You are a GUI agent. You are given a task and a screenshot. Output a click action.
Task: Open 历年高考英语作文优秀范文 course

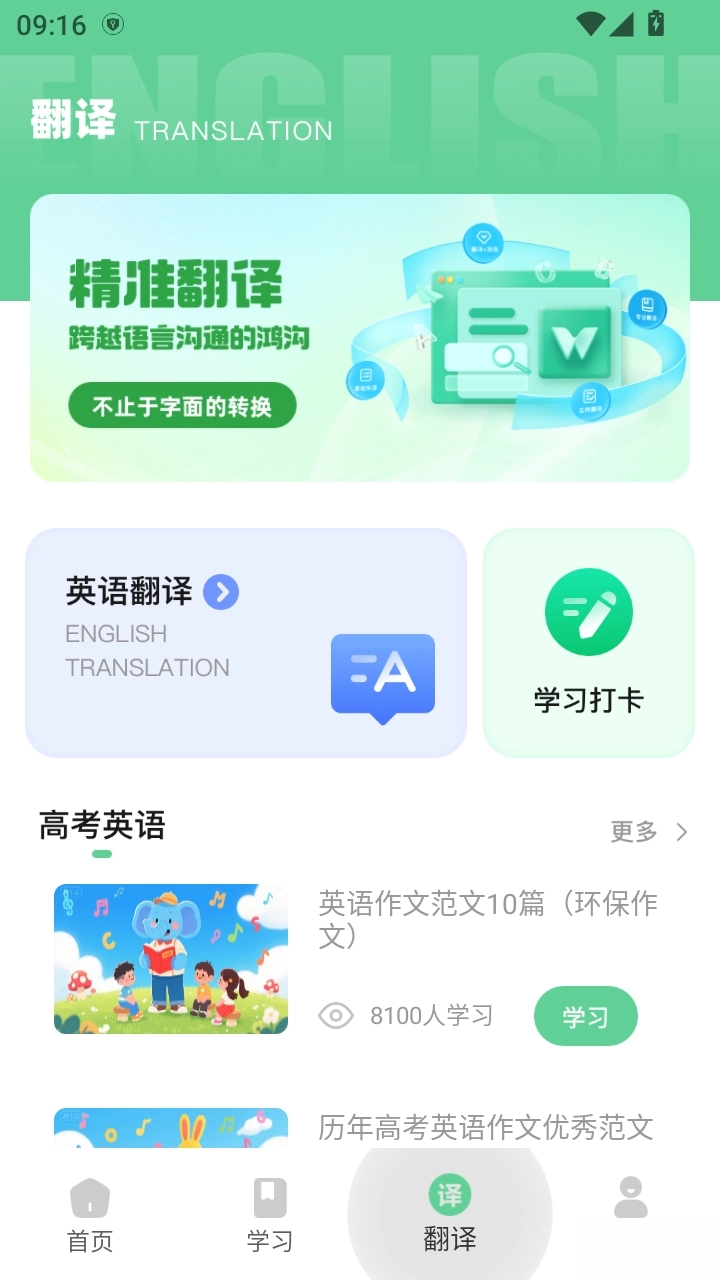(x=485, y=1128)
